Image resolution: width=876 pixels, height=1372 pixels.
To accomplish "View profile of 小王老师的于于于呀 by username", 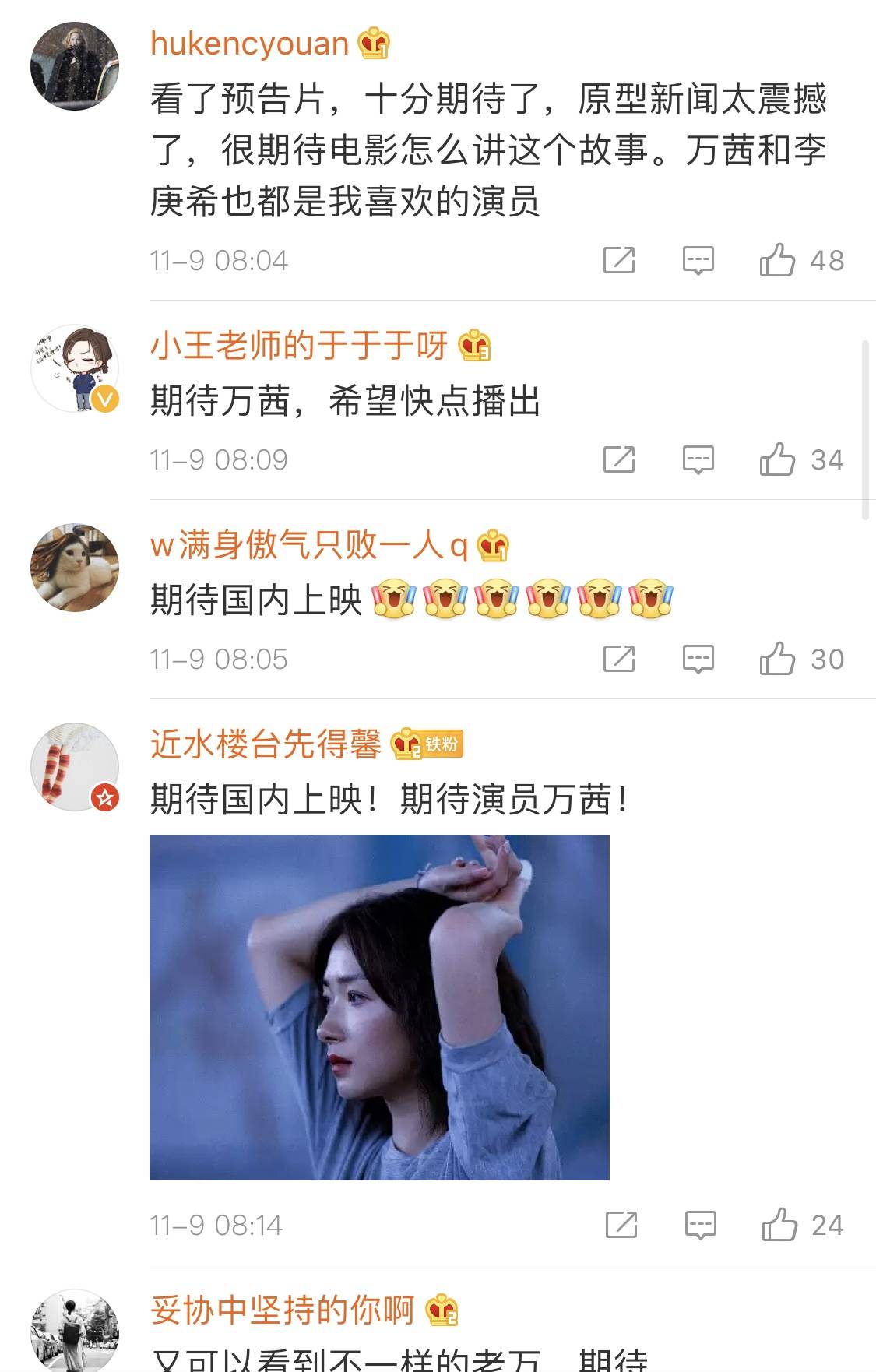I will pos(298,346).
